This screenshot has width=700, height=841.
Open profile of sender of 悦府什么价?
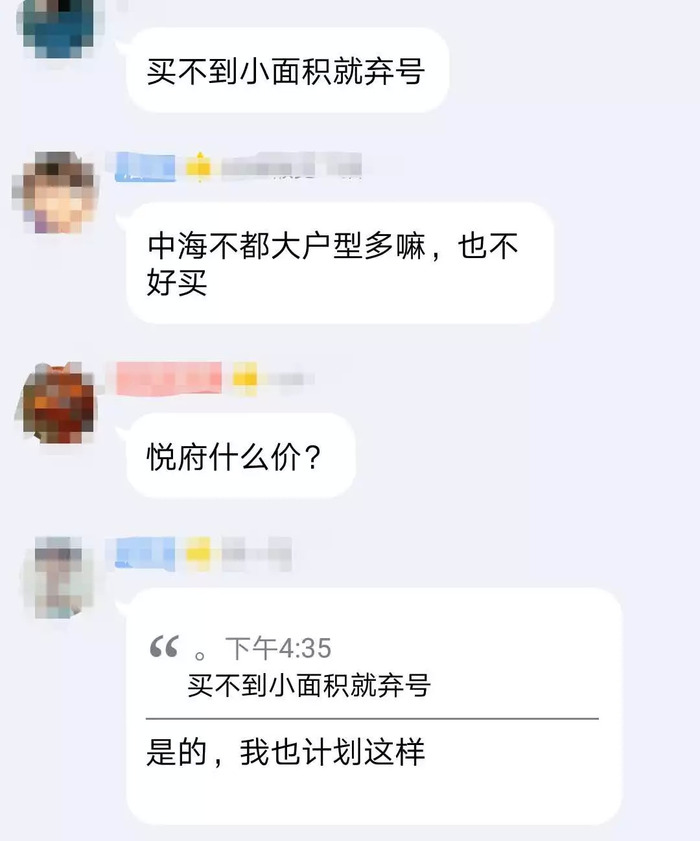point(59,404)
